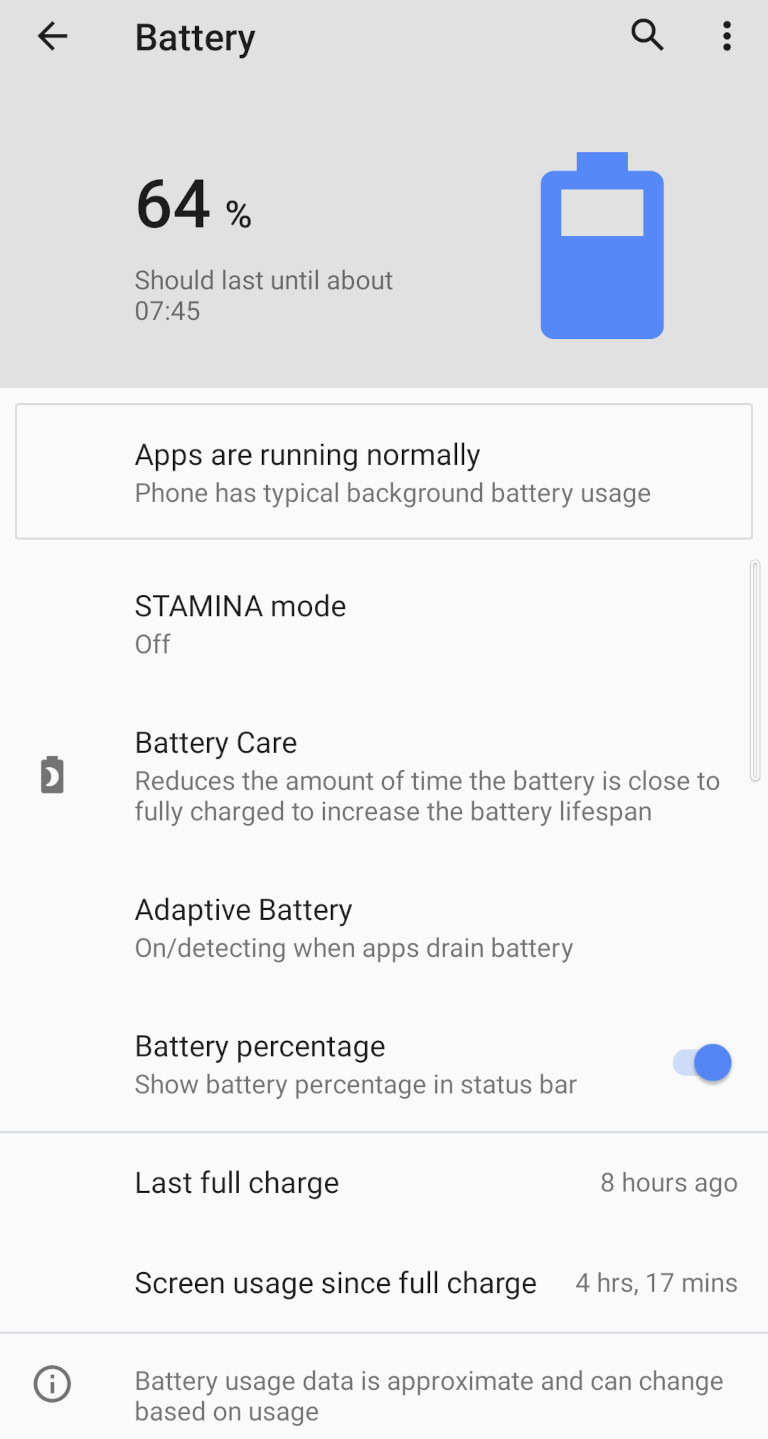Turn off Battery percentage in status bar
The height and width of the screenshot is (1439, 768).
point(702,1063)
